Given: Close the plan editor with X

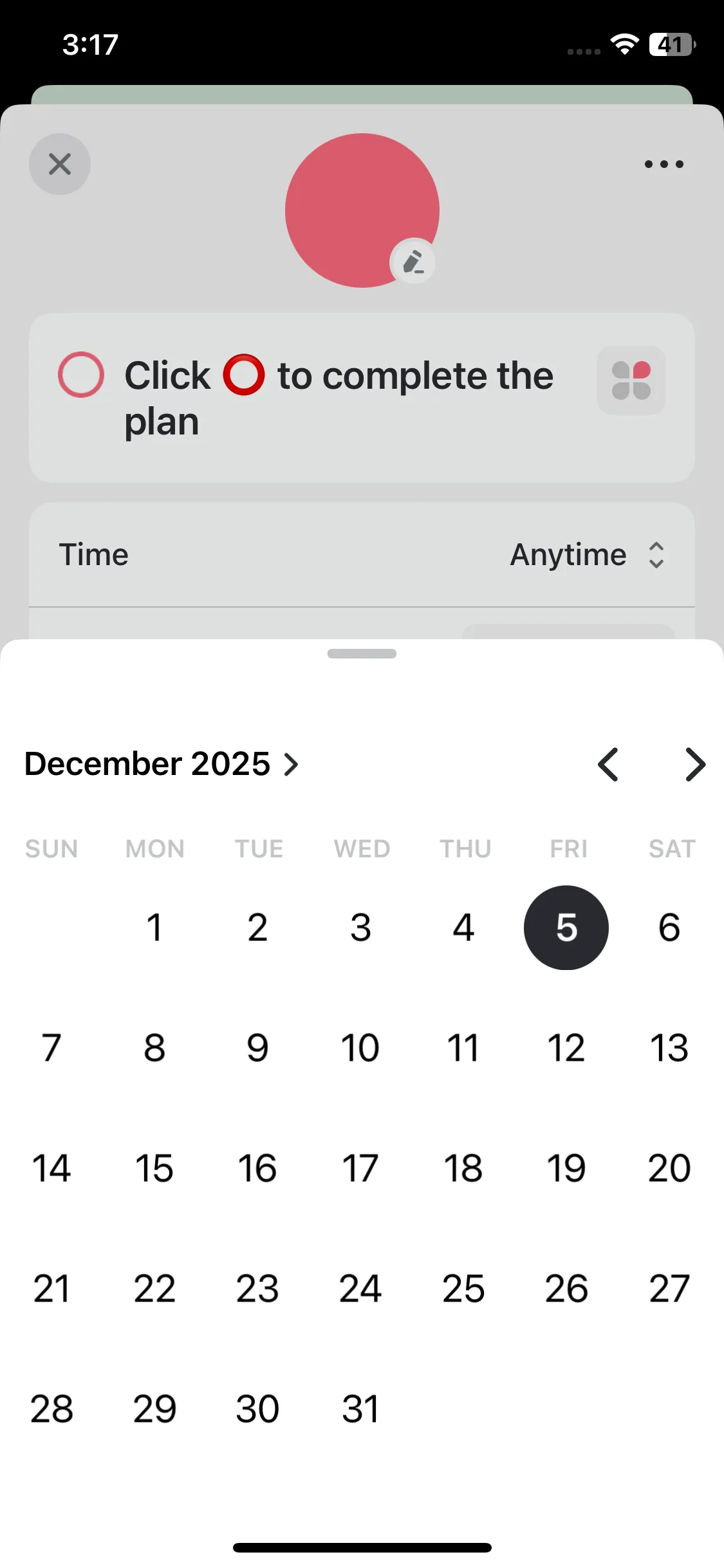Looking at the screenshot, I should click(x=60, y=164).
